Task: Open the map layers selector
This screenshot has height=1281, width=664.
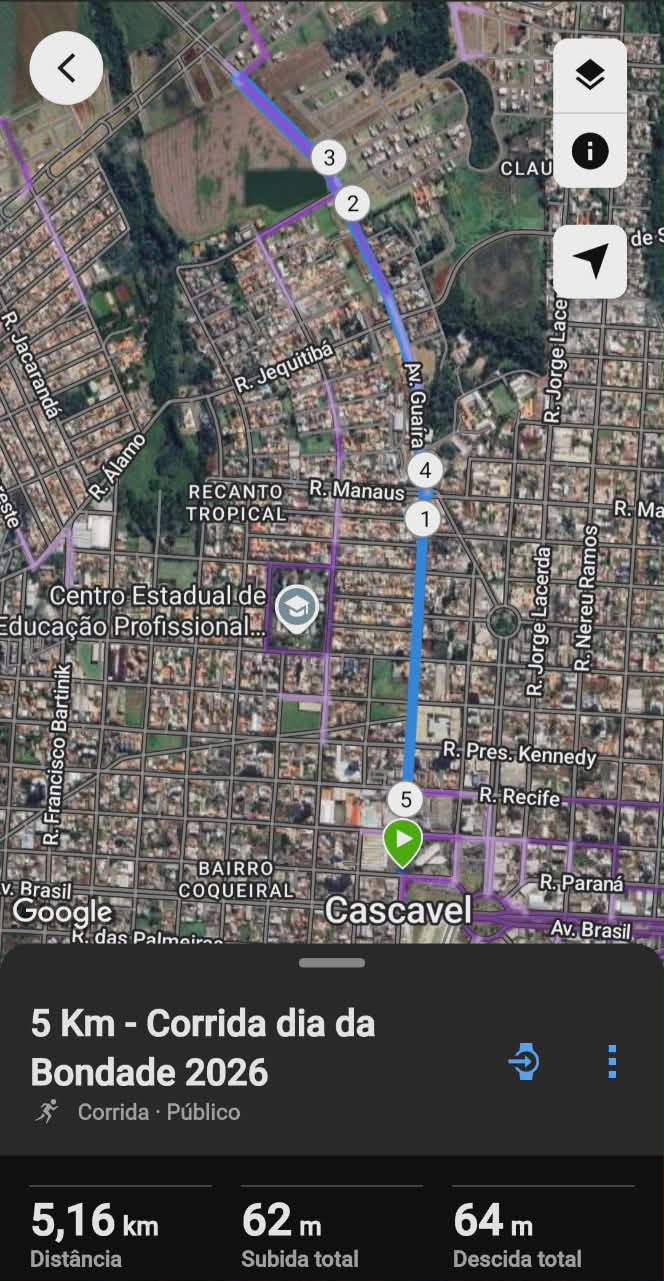Action: click(590, 76)
